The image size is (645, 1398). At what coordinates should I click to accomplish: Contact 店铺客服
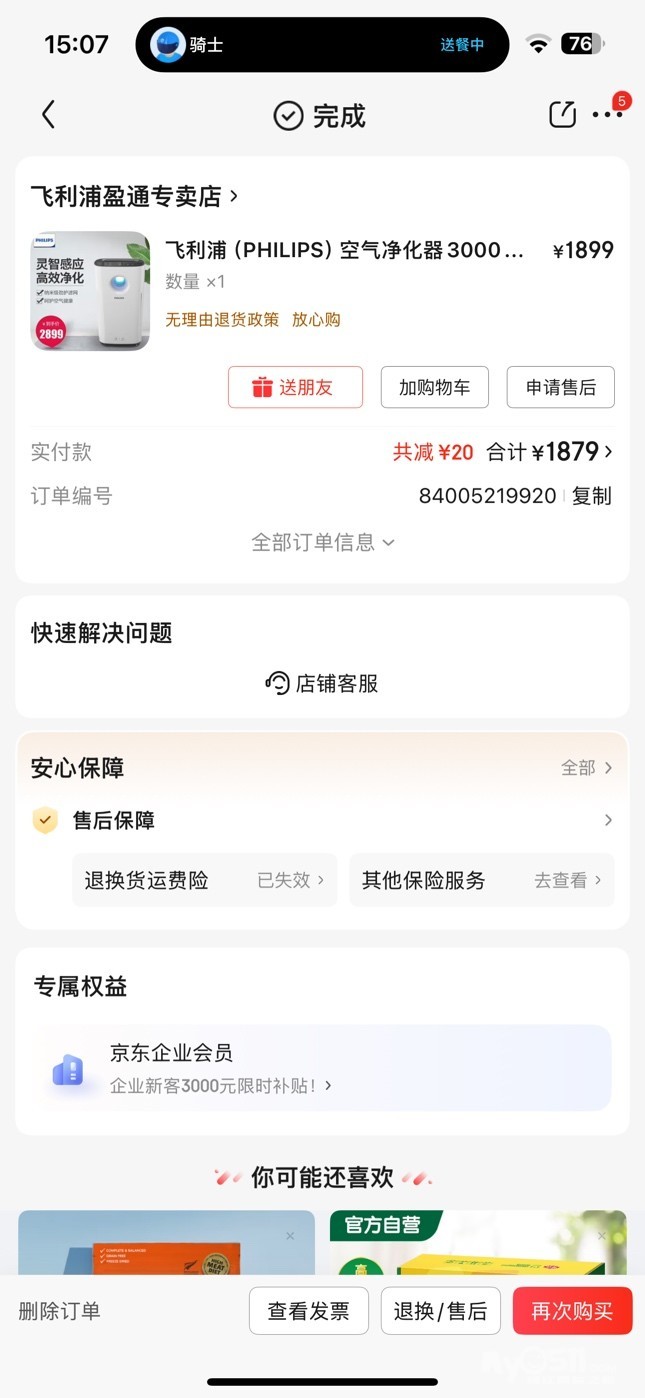coord(322,683)
